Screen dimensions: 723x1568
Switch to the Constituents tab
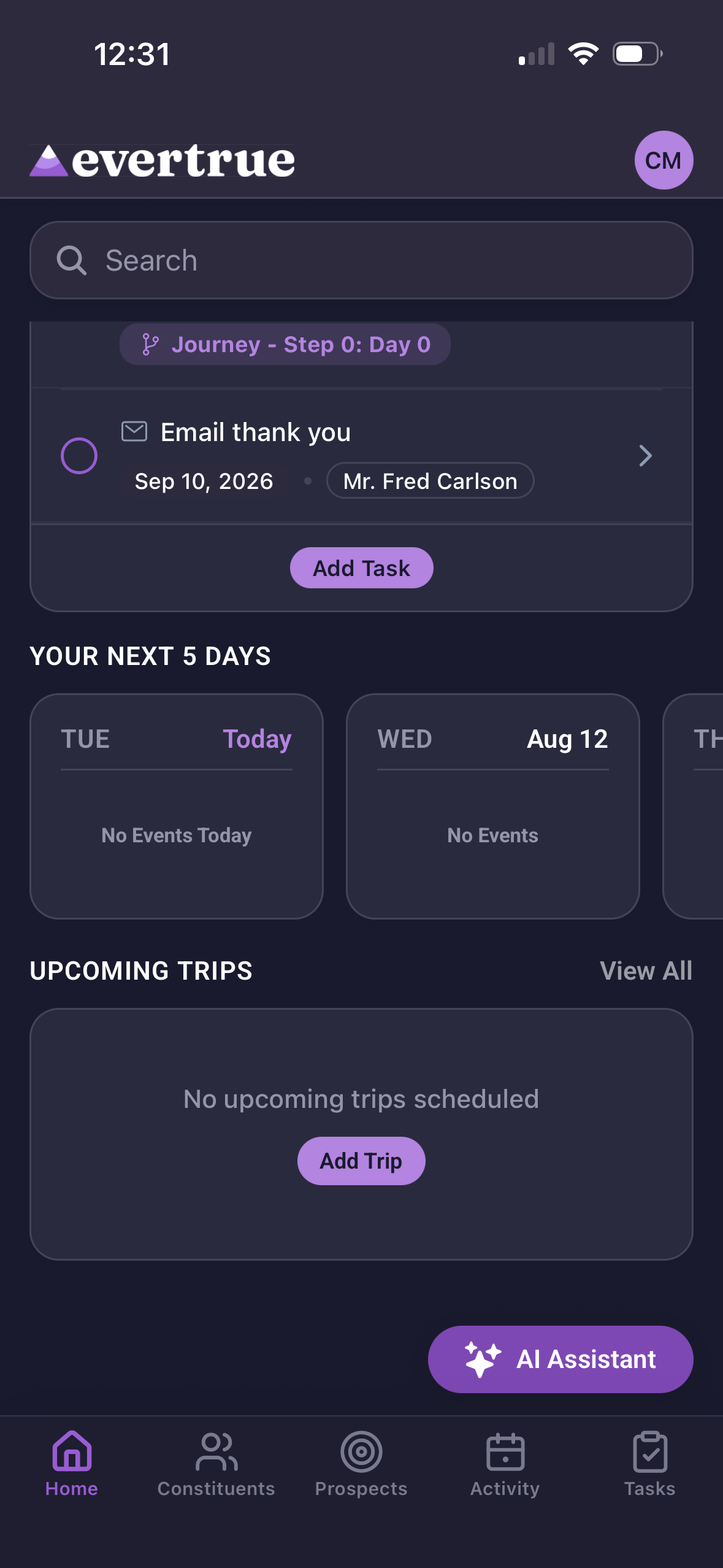pos(216,1464)
